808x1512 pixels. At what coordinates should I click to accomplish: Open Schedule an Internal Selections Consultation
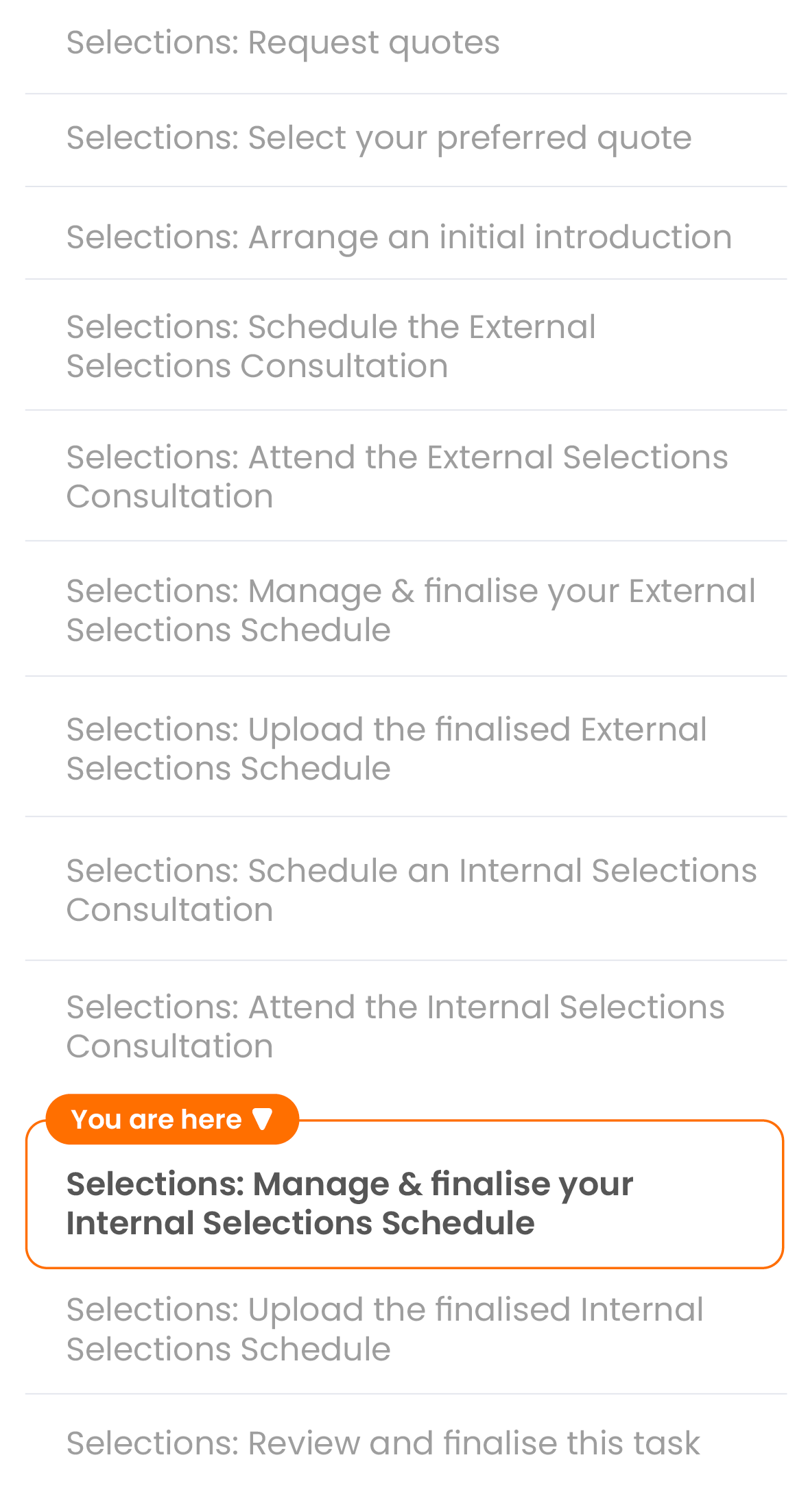point(411,890)
